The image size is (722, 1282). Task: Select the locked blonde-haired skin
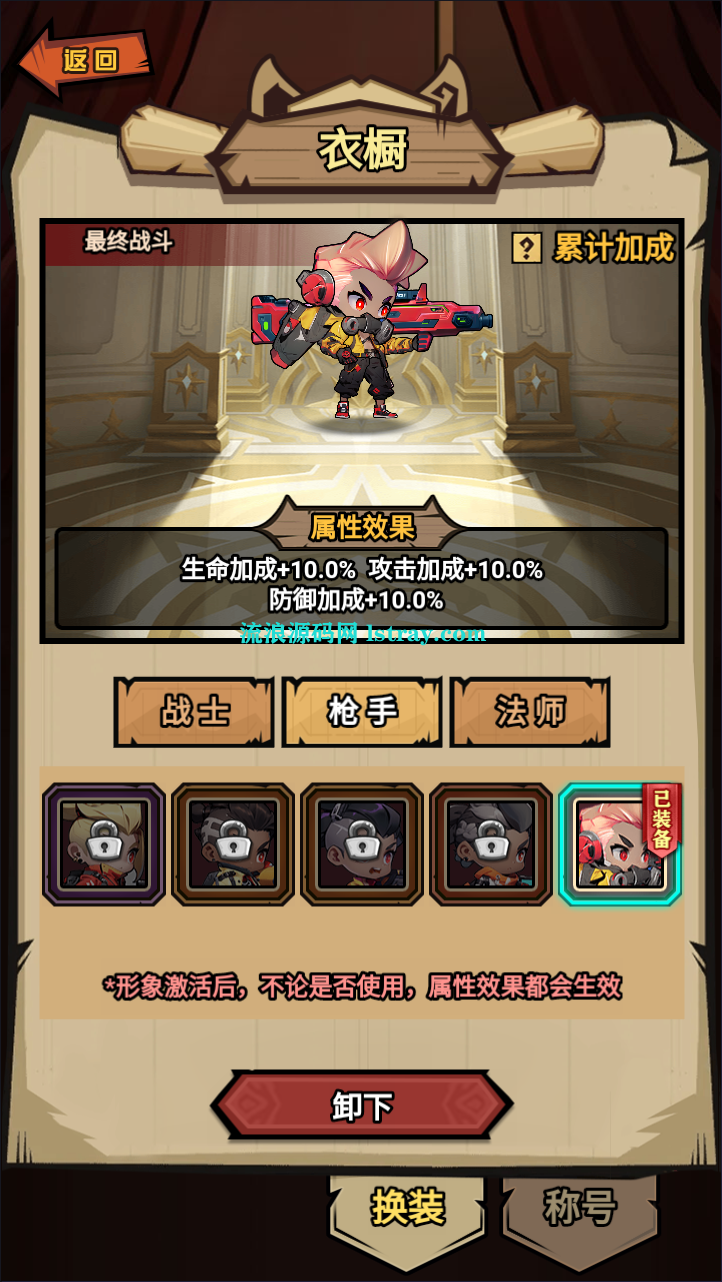(x=104, y=845)
